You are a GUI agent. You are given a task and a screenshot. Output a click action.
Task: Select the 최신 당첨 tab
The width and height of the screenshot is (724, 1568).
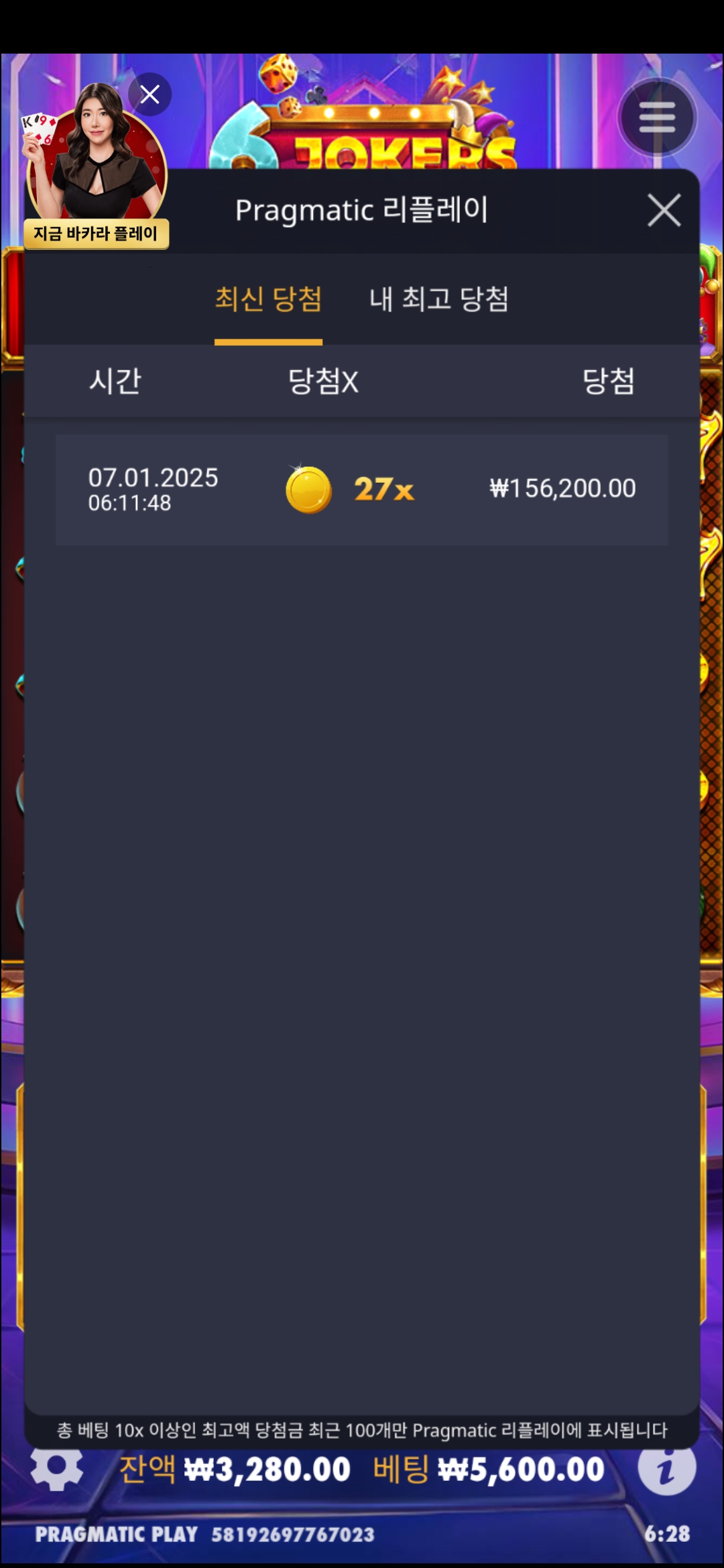click(268, 299)
